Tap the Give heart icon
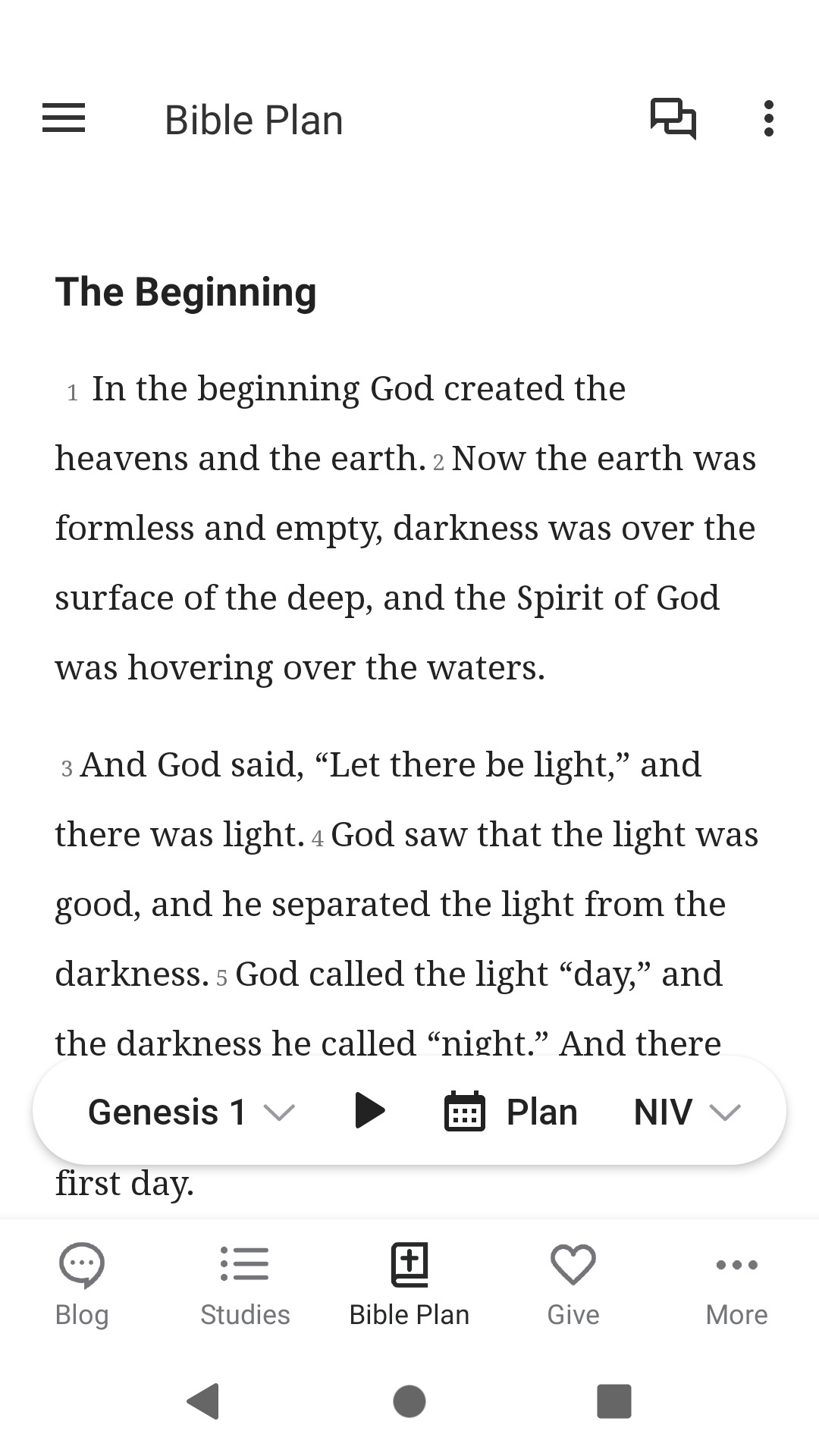 [573, 1263]
